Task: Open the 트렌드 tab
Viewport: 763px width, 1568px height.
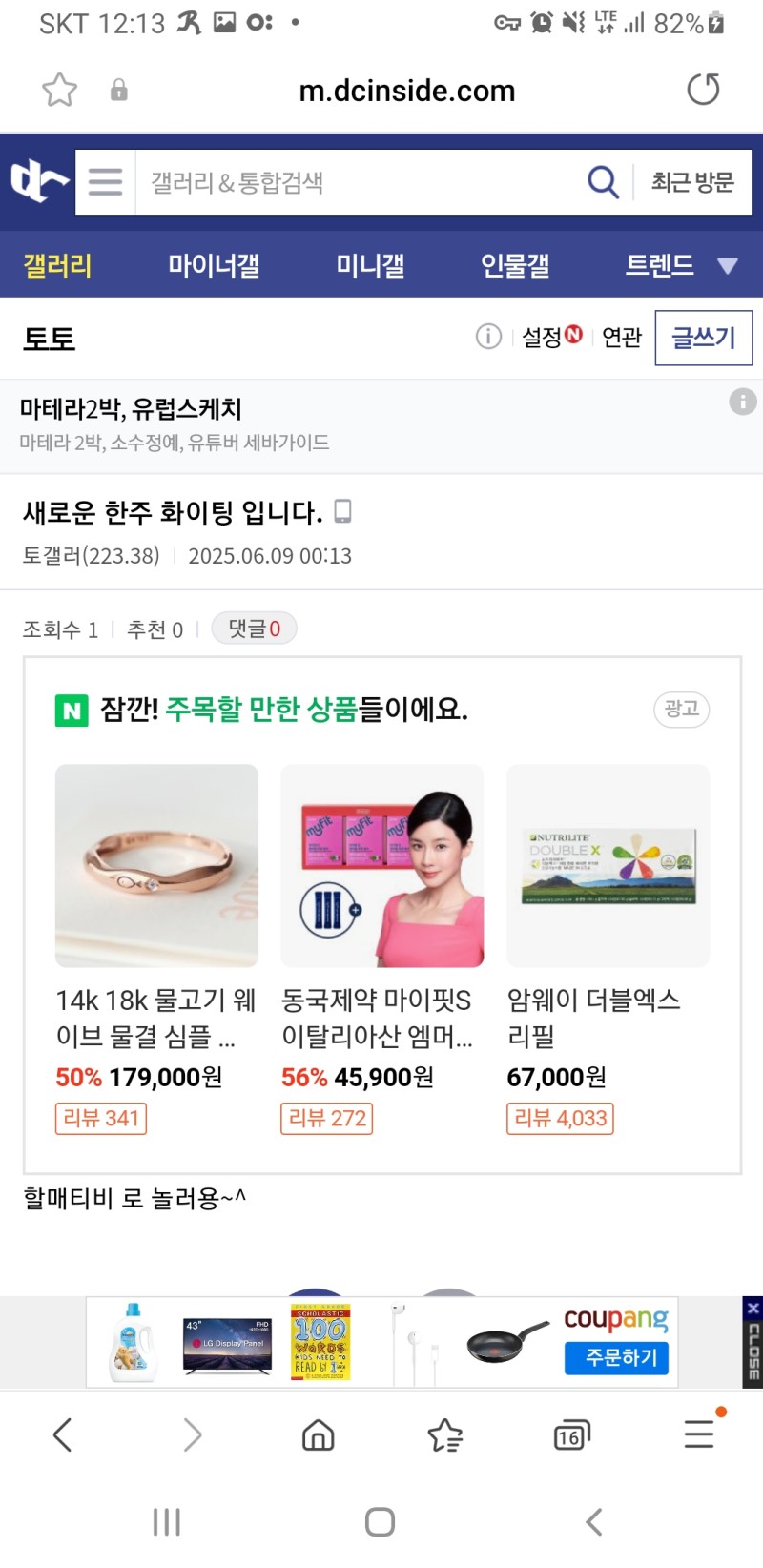Action: pos(659,265)
